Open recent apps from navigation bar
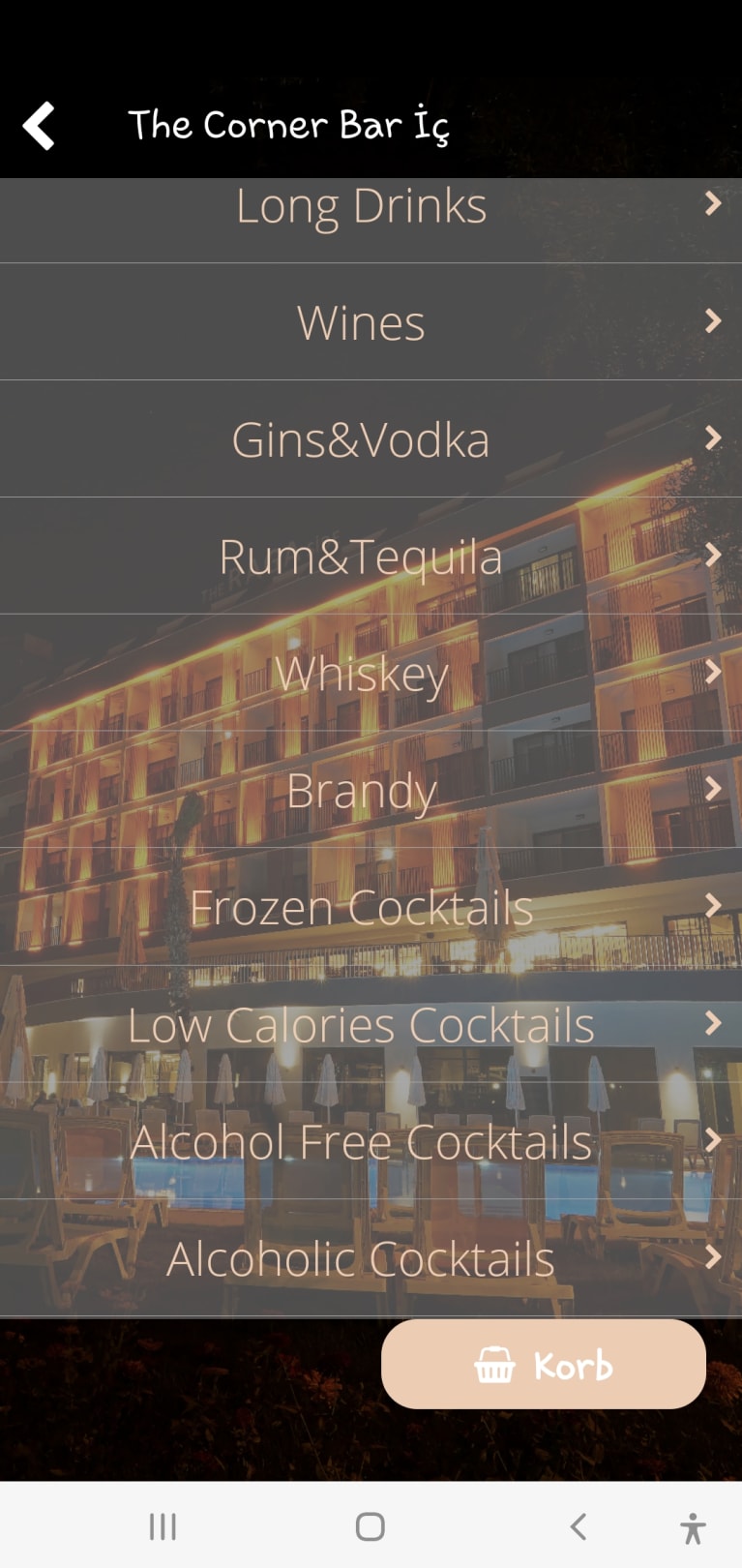This screenshot has height=1568, width=742. tap(163, 1526)
